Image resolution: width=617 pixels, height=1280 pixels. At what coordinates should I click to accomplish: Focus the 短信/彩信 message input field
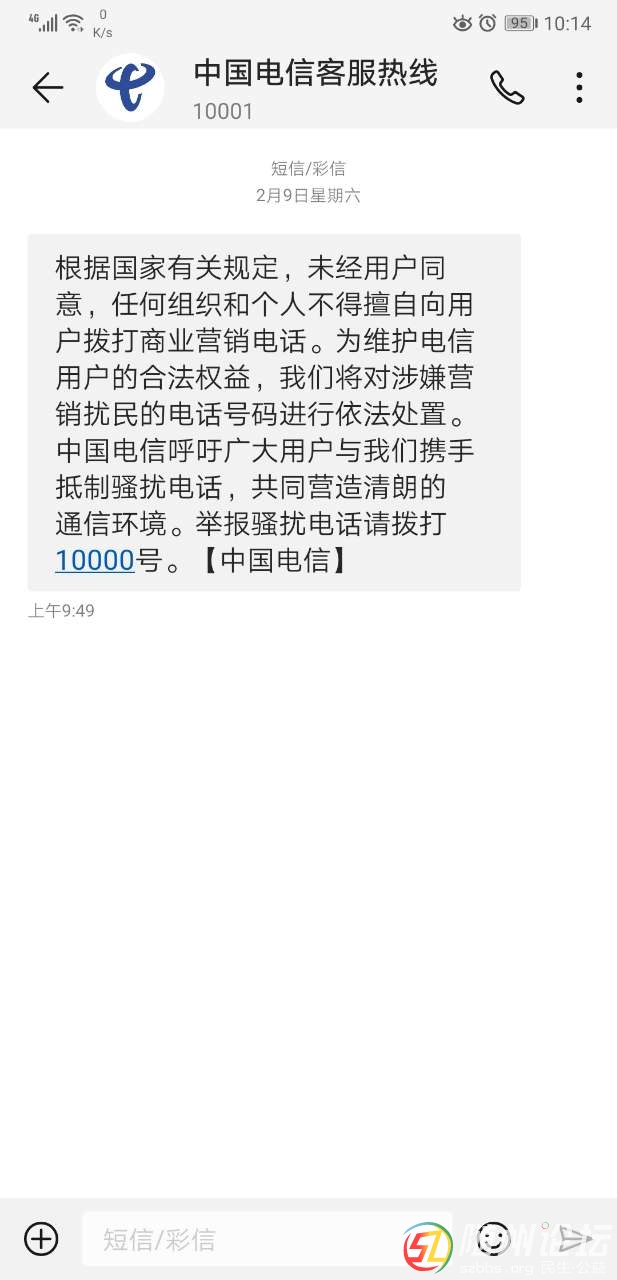pos(250,1240)
